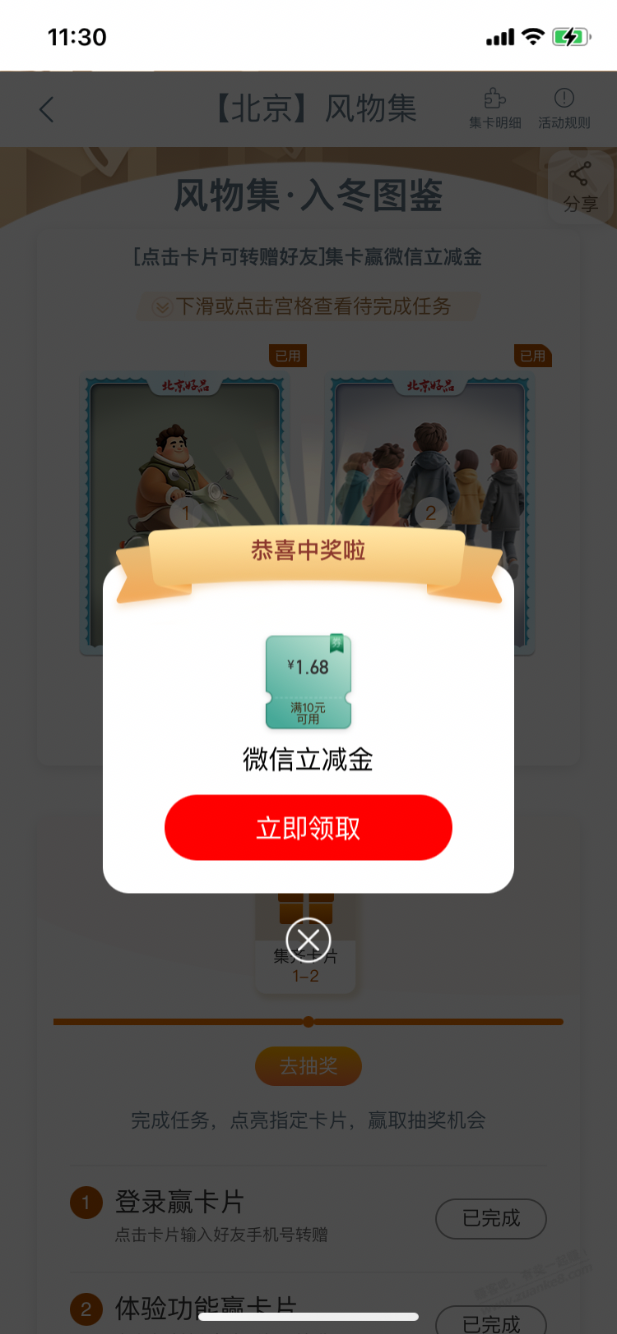Image resolution: width=617 pixels, height=1334 pixels.
Task: Open 集卡明细 card details
Action: 495,109
